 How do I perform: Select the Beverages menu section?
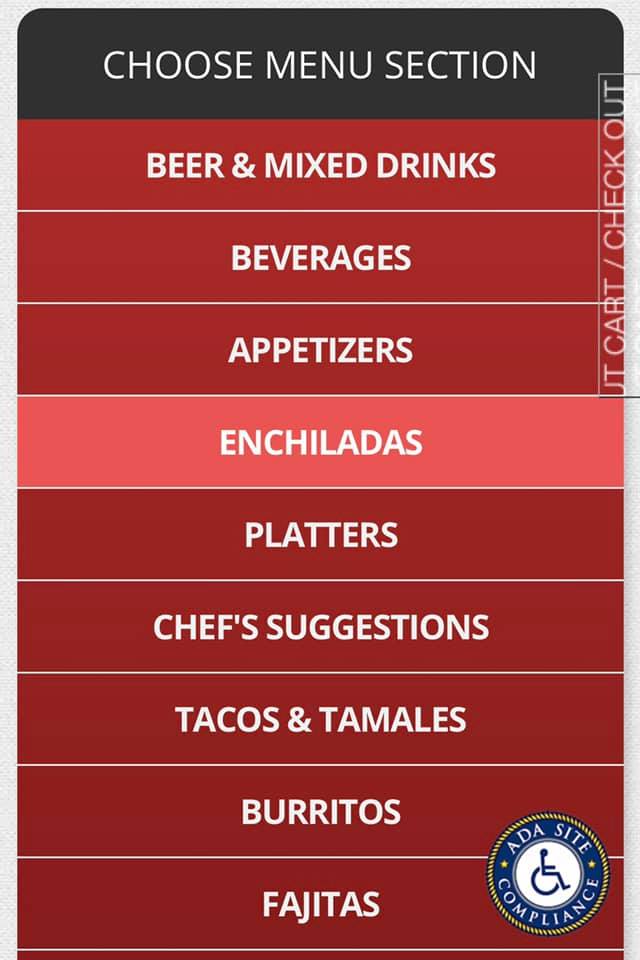click(320, 258)
